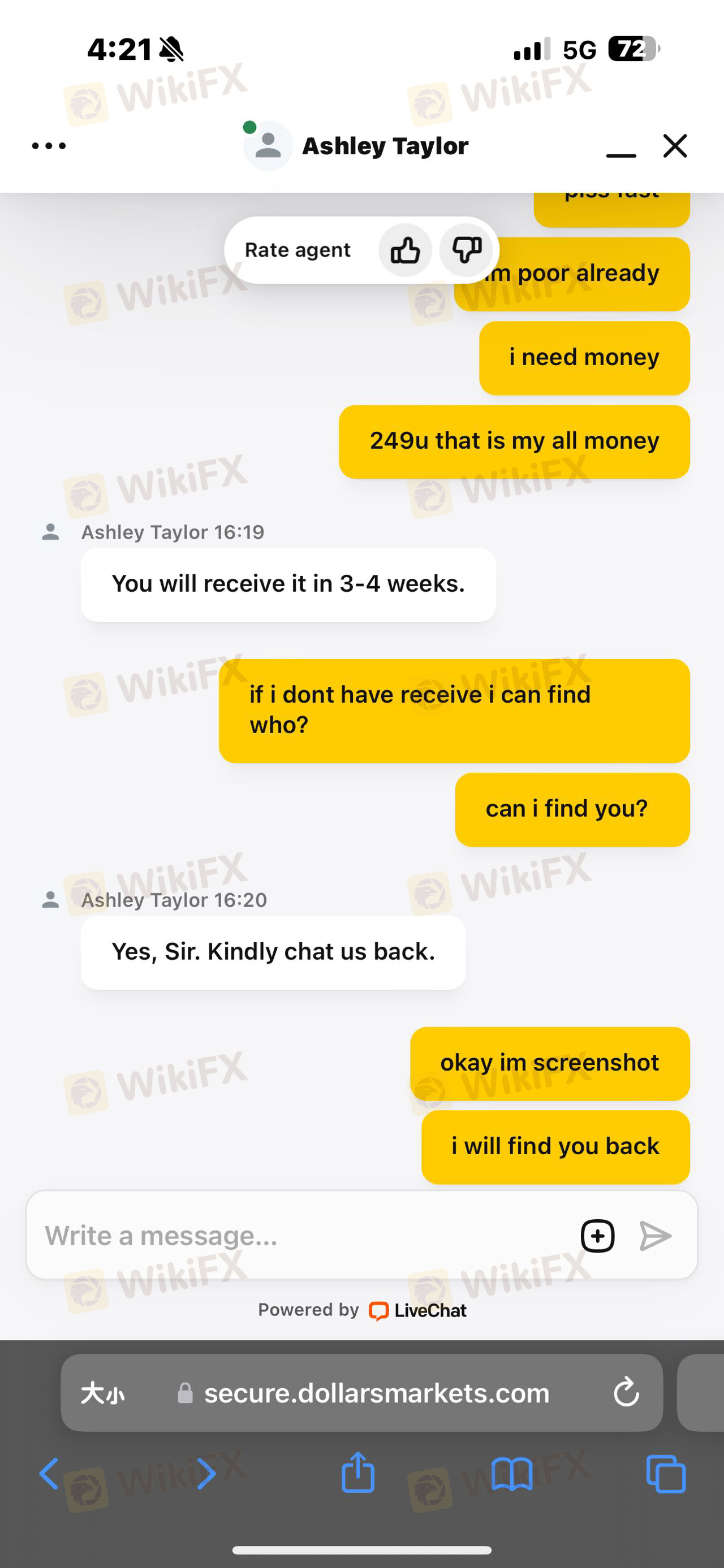The height and width of the screenshot is (1568, 724).
Task: Rate the agent with thumbs down
Action: pos(467,250)
